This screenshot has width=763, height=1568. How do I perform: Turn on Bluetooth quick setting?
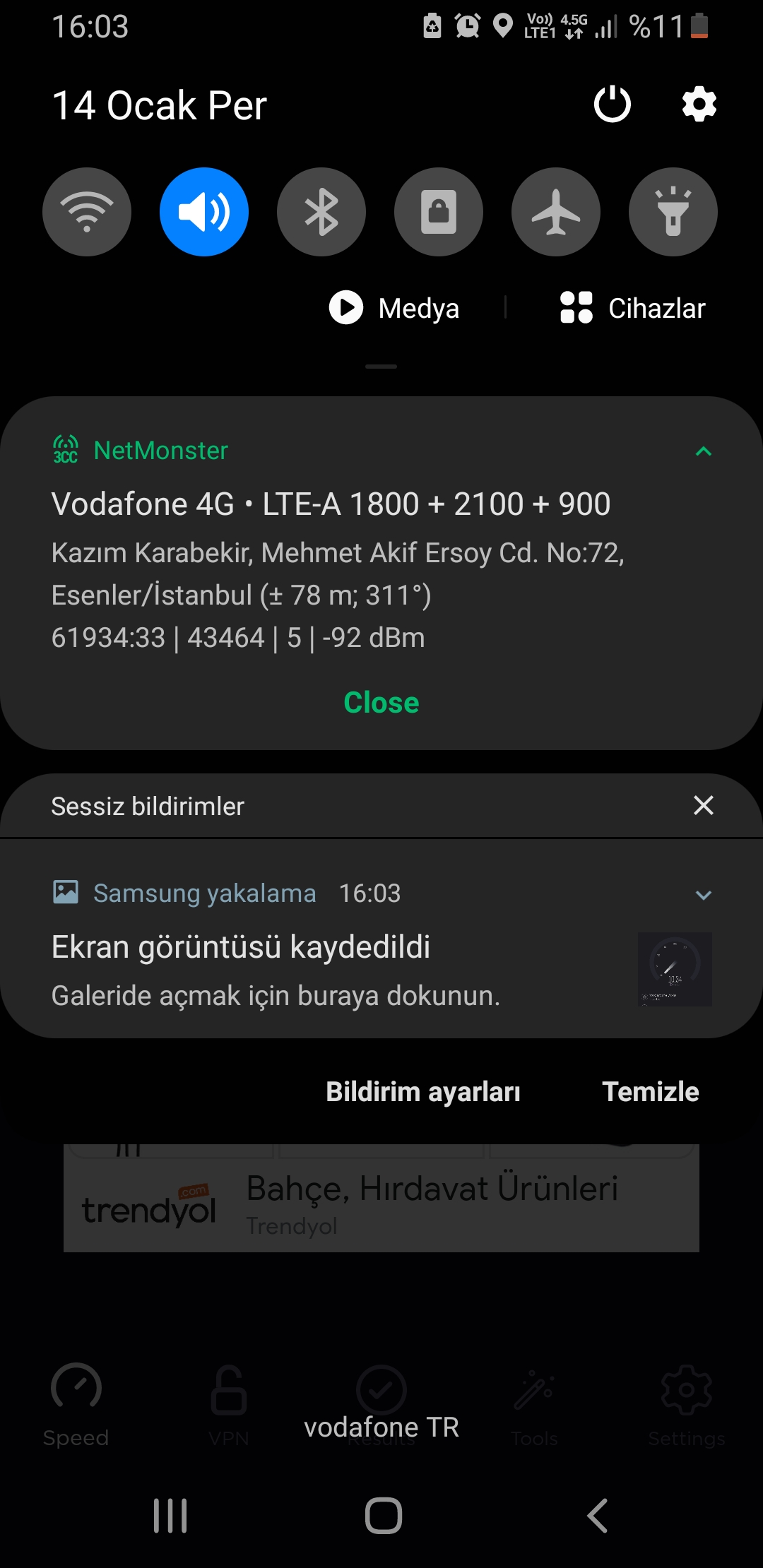tap(321, 212)
